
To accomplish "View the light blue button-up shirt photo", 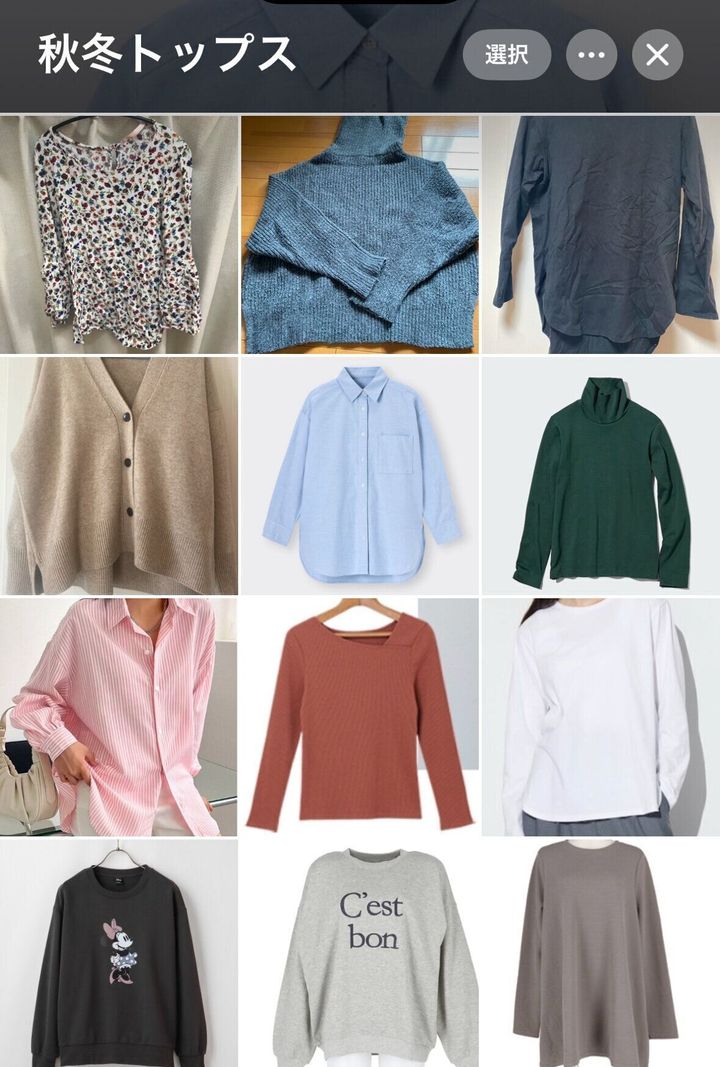I will [360, 476].
